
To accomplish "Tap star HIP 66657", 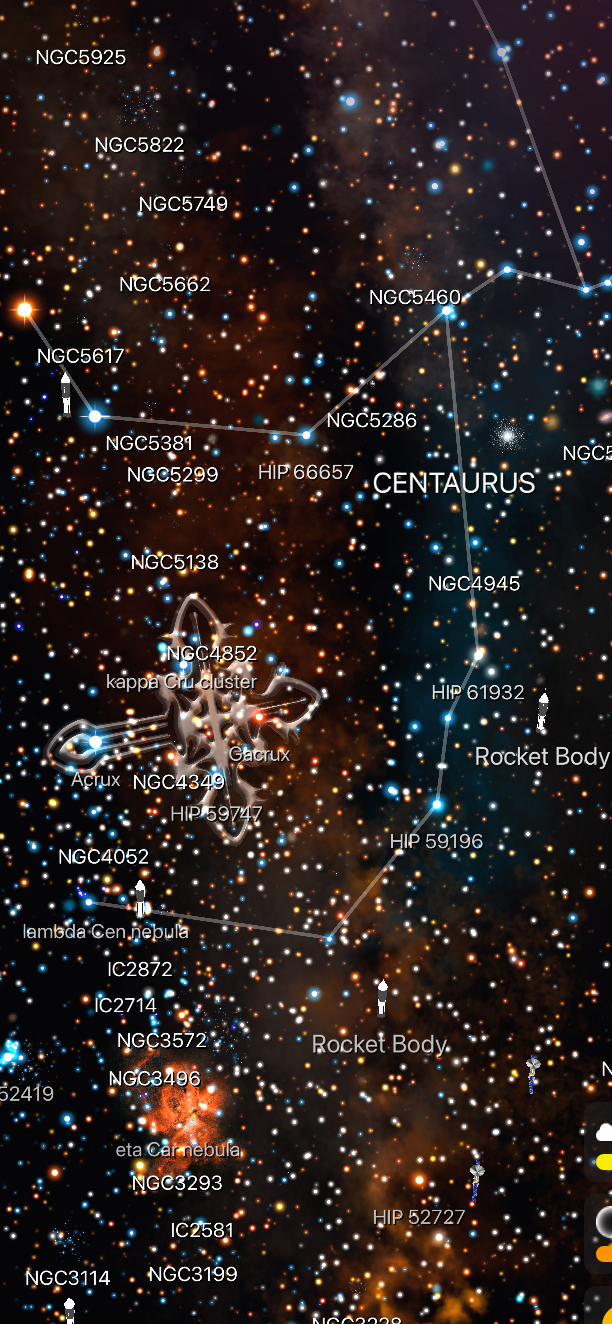I will (x=306, y=471).
